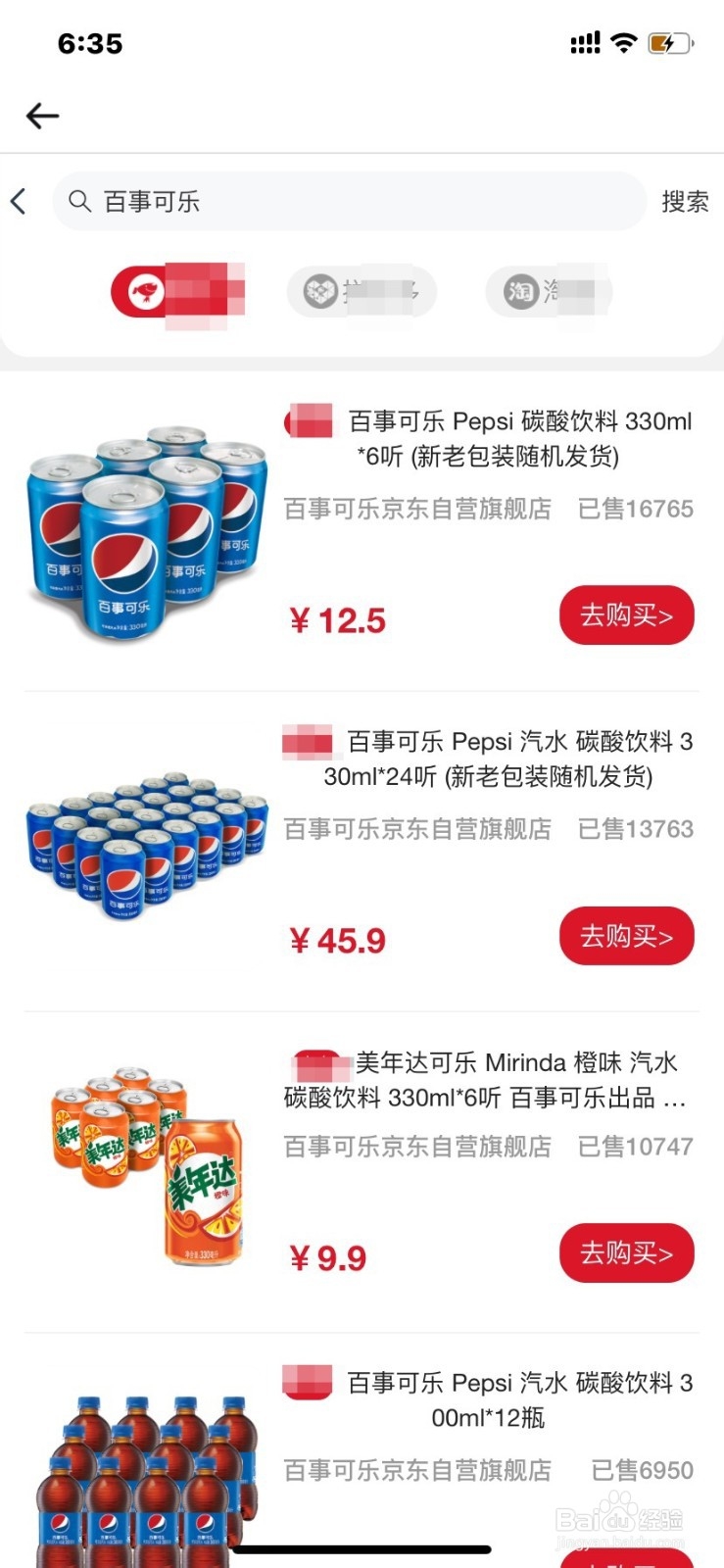Viewport: 724px width, 1568px height.
Task: Buy the ¥12.5 Pepsi 6-can pack
Action: [x=626, y=615]
